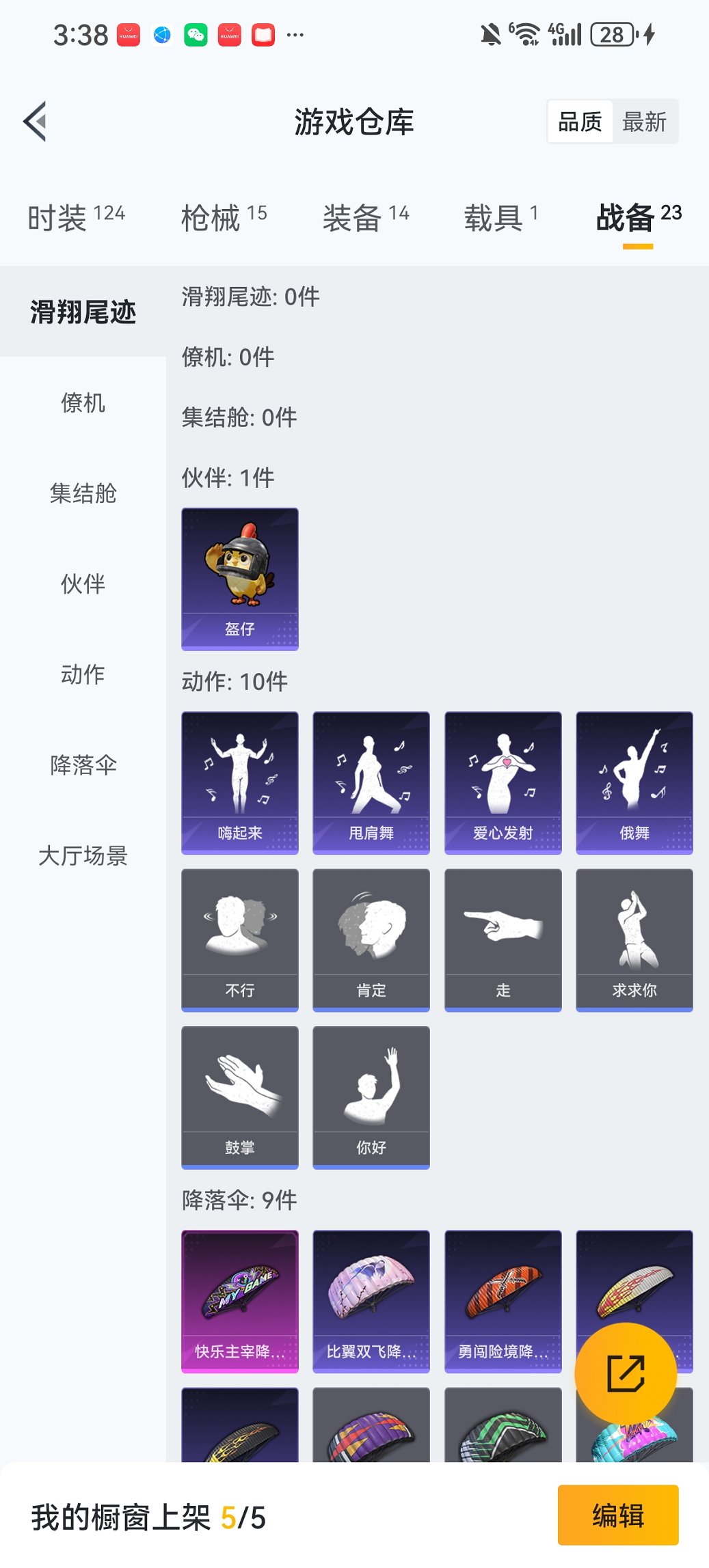Open 大厅场景 category in sidebar

point(83,855)
